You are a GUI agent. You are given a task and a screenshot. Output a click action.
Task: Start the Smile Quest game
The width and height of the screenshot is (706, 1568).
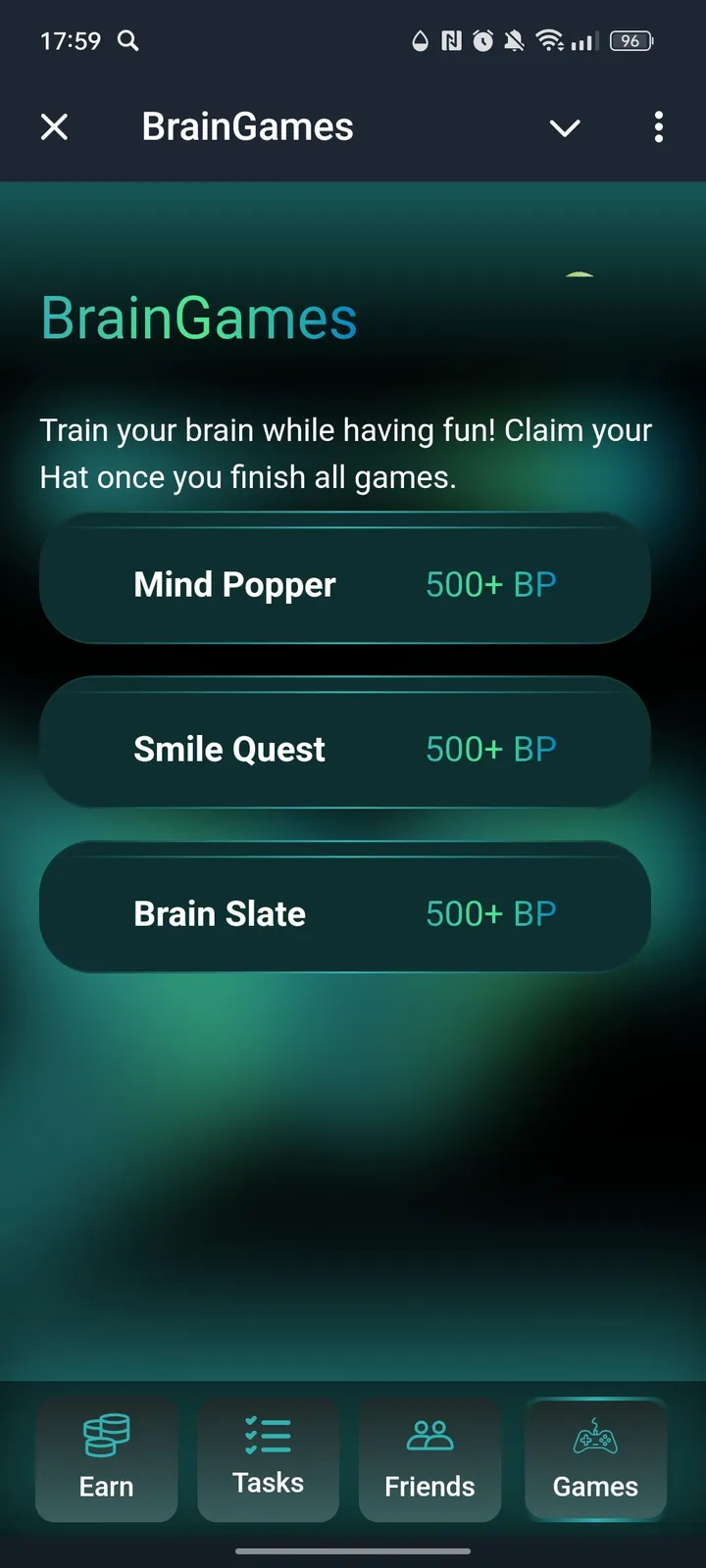pos(345,748)
